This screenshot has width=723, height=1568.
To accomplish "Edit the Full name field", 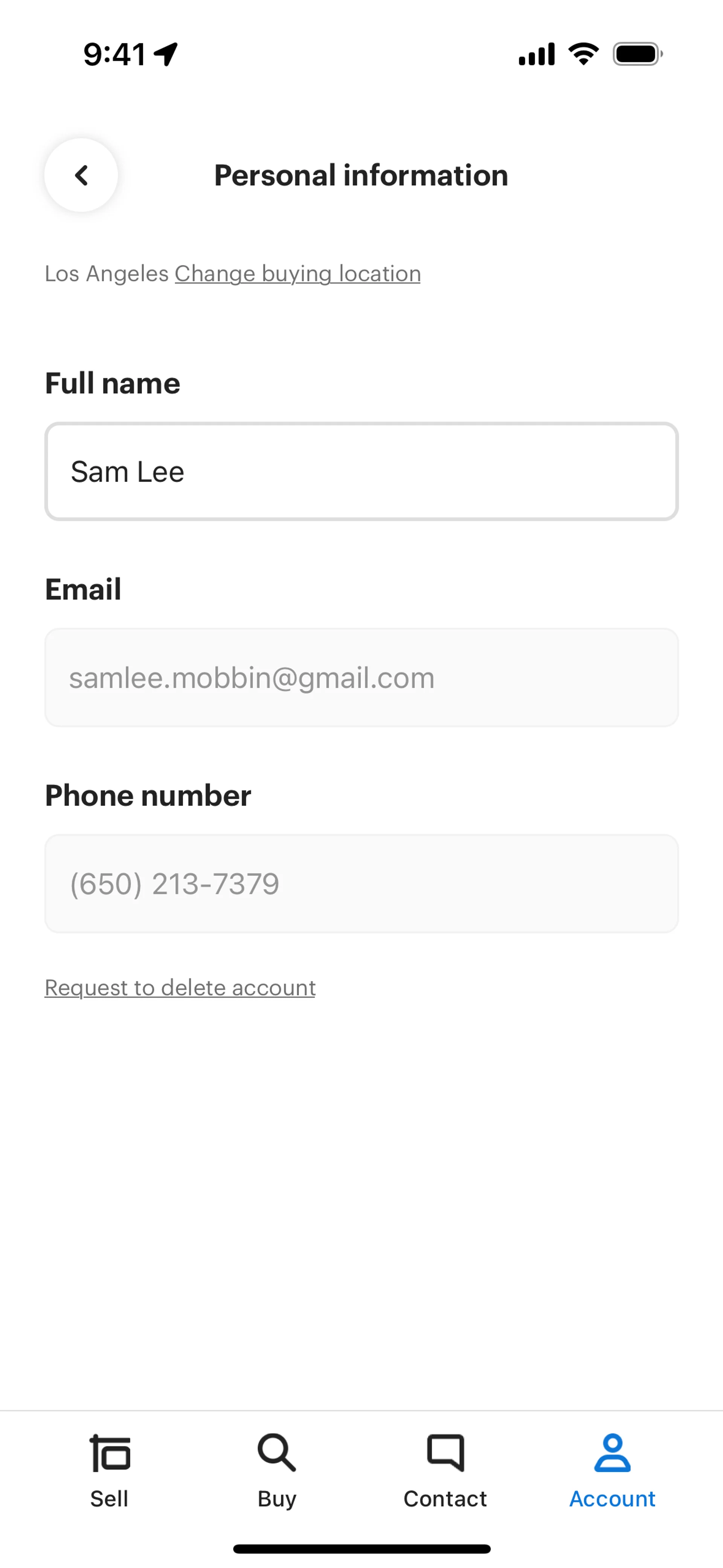I will (361, 472).
